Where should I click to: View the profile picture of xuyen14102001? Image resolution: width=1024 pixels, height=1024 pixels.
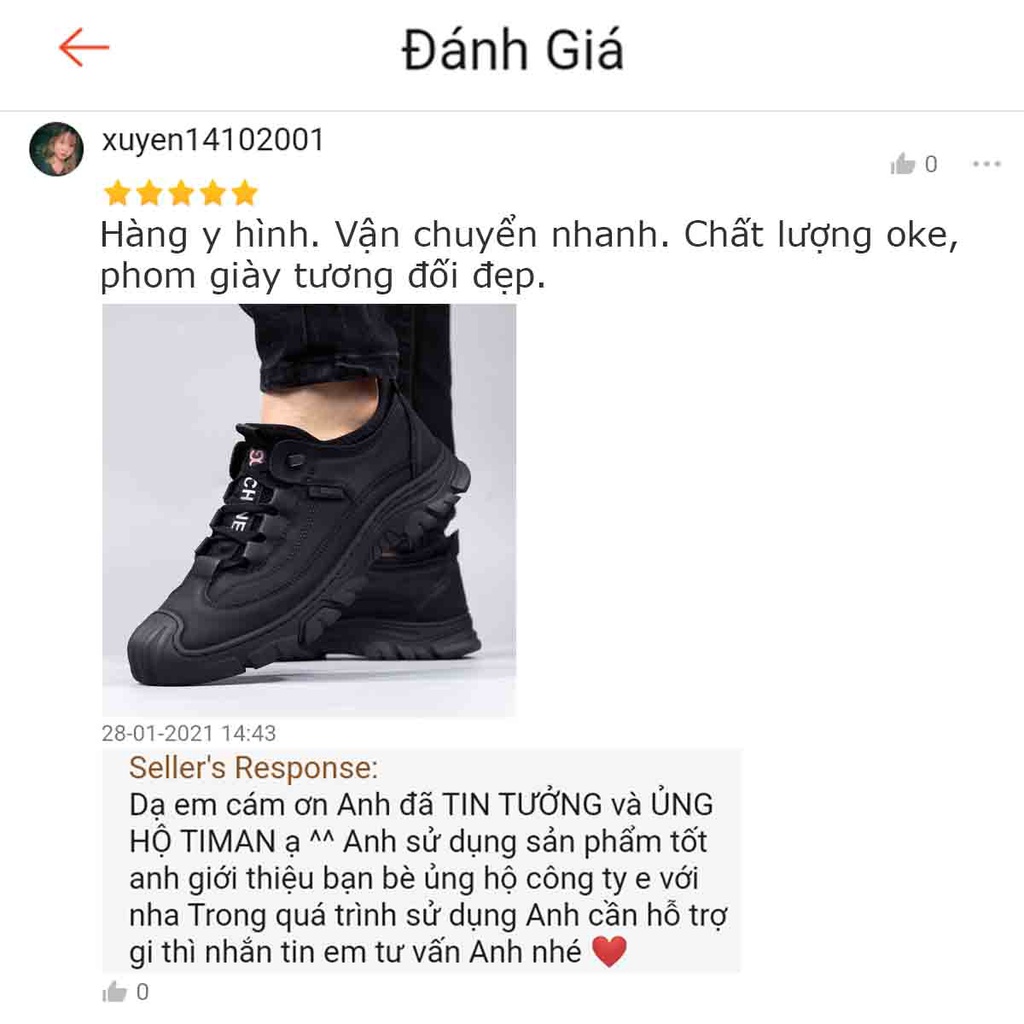[56, 149]
